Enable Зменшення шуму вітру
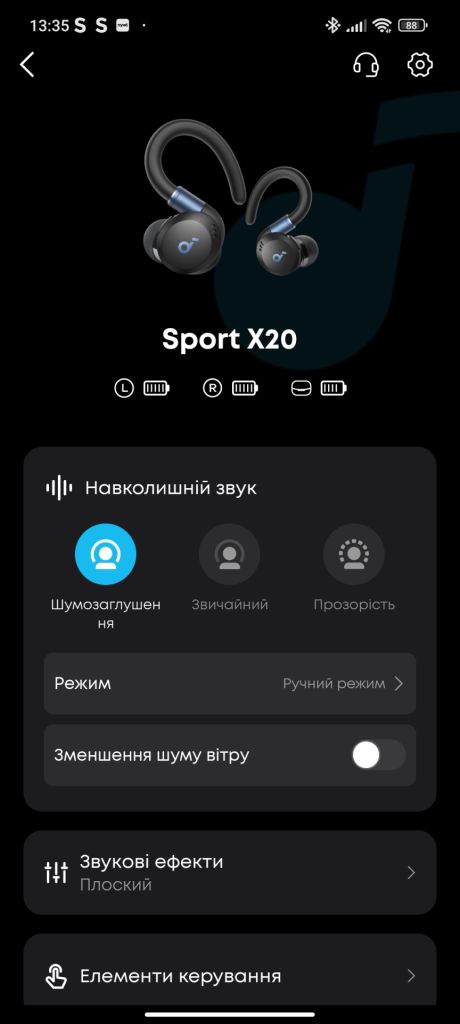This screenshot has width=460, height=1024. point(378,756)
